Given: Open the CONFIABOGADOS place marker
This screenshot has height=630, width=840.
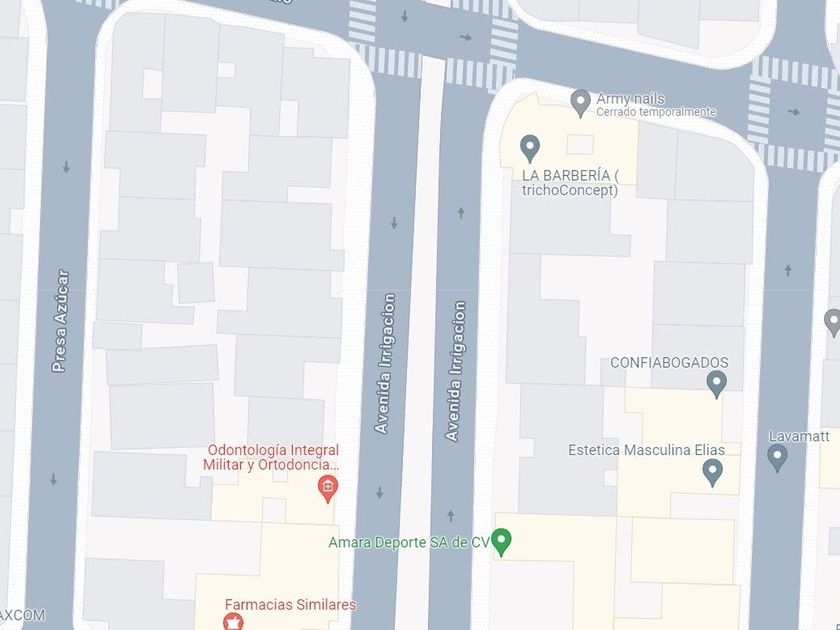Looking at the screenshot, I should point(716,381).
